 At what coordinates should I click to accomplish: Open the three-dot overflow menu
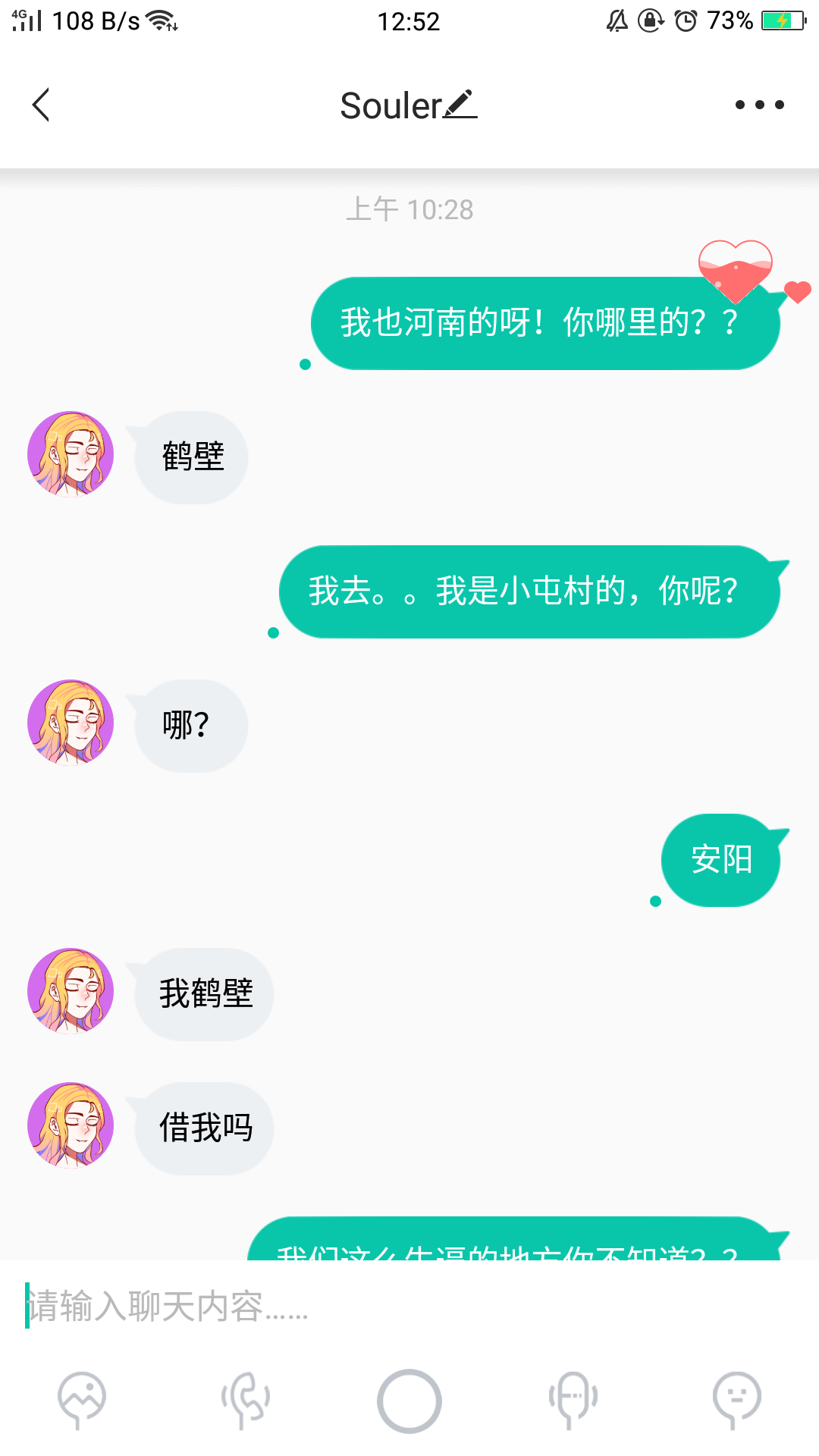(x=759, y=105)
